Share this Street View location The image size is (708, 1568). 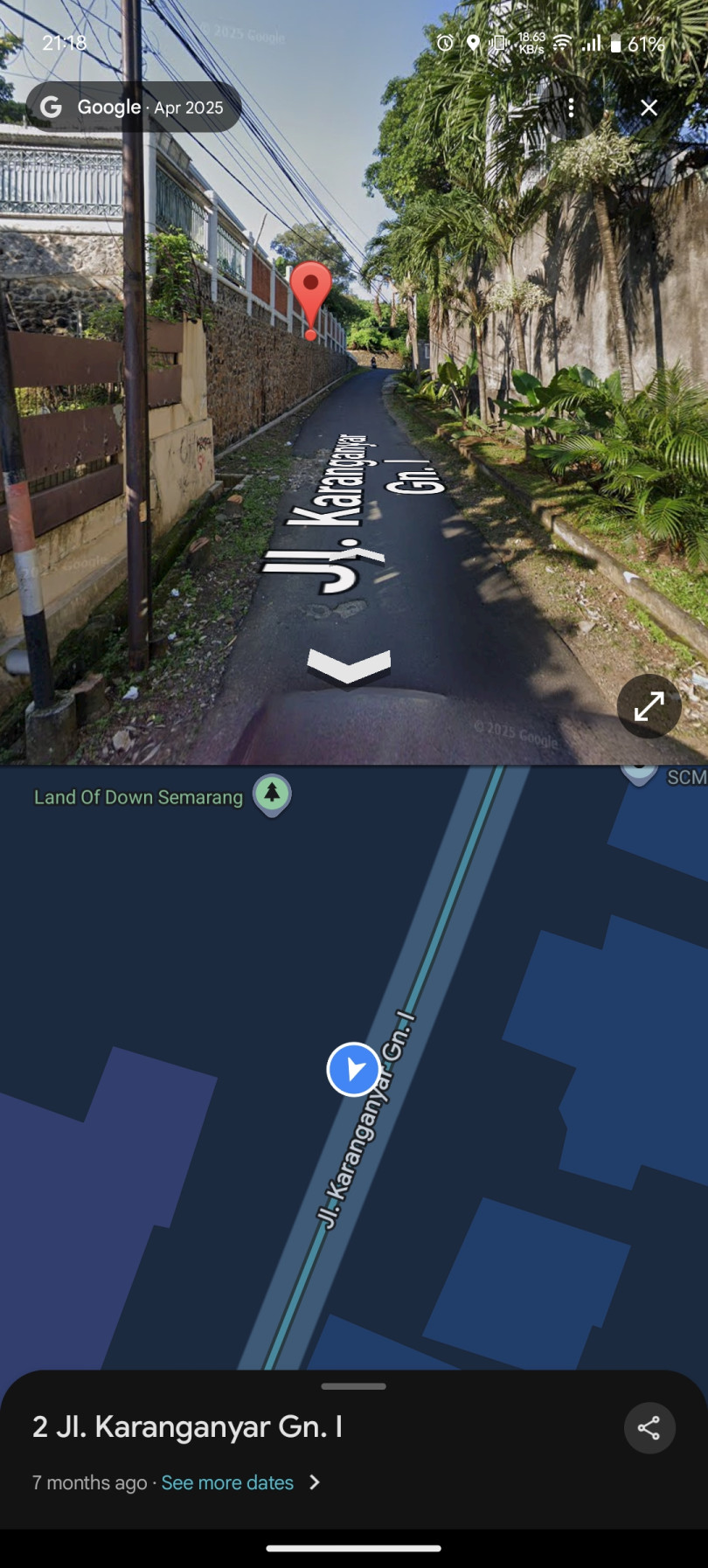[649, 1428]
